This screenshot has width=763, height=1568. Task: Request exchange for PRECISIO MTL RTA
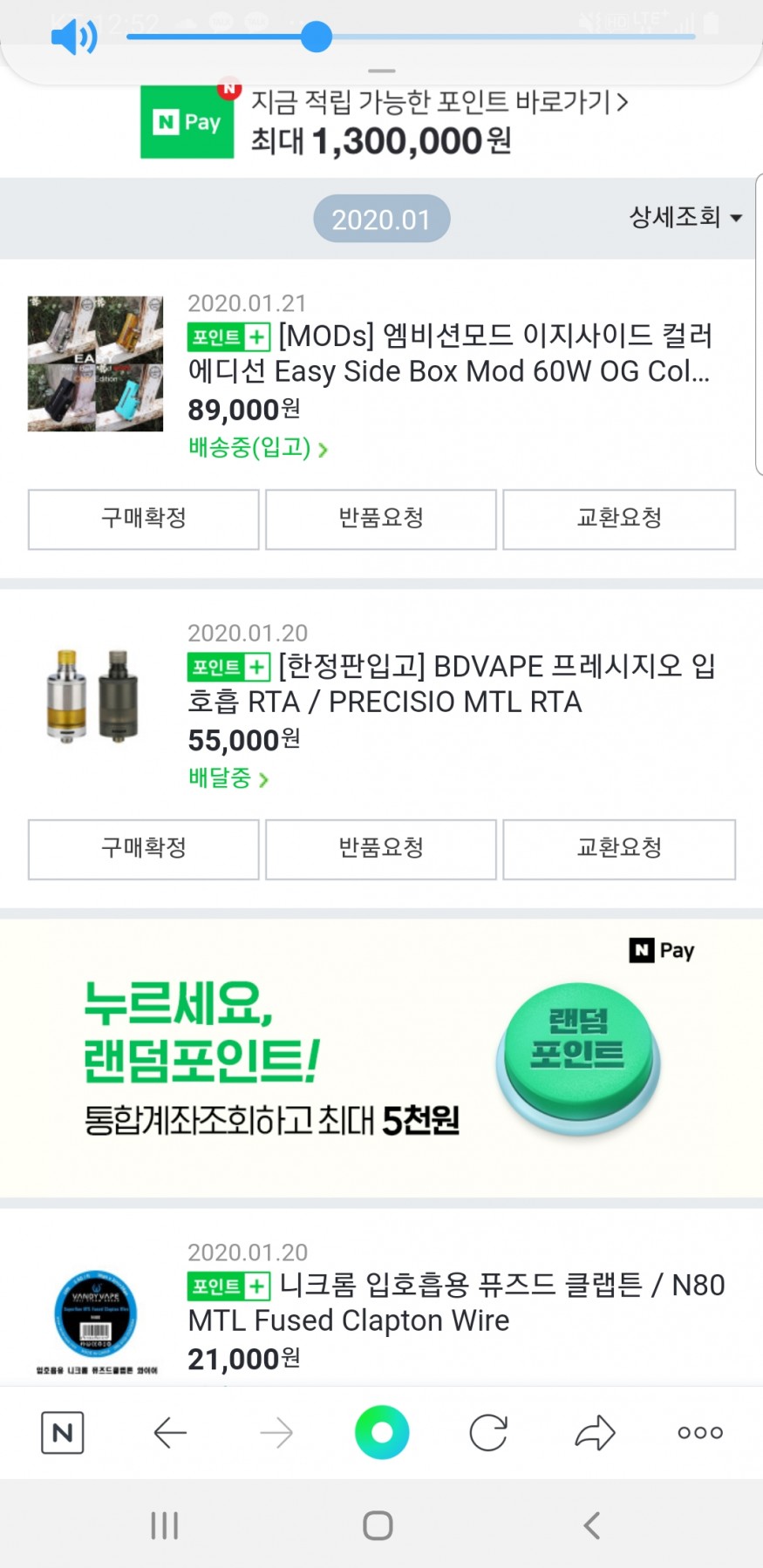[619, 848]
